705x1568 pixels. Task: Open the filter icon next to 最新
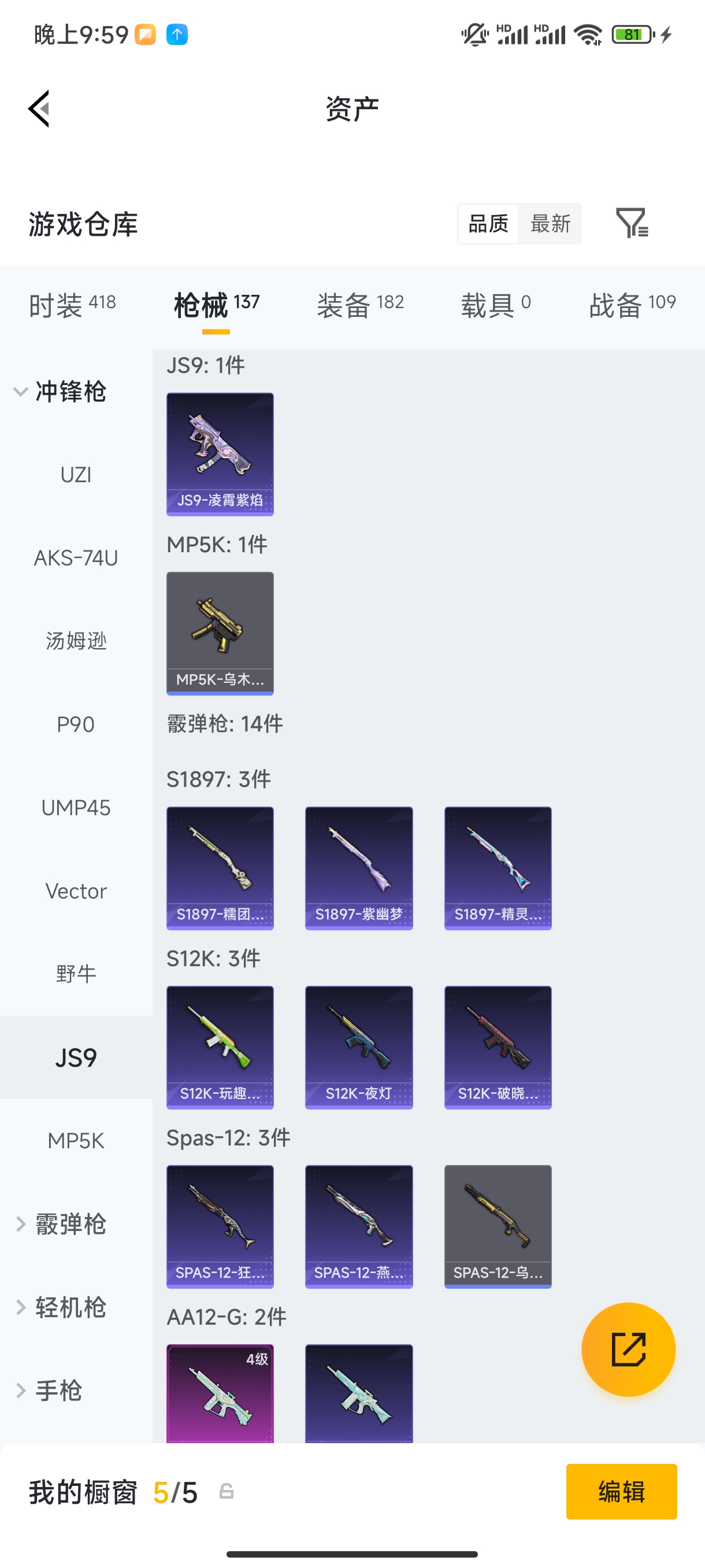click(632, 223)
